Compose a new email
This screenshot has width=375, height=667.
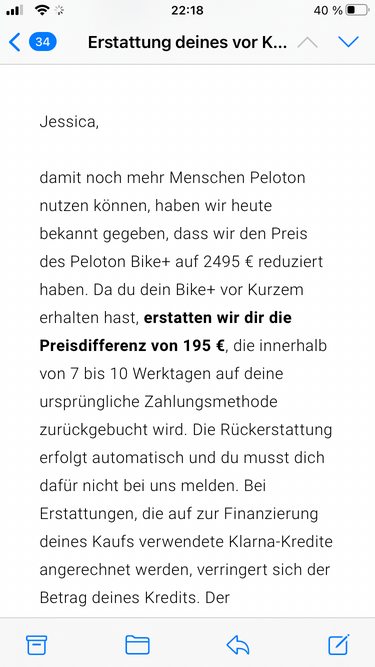tap(338, 644)
